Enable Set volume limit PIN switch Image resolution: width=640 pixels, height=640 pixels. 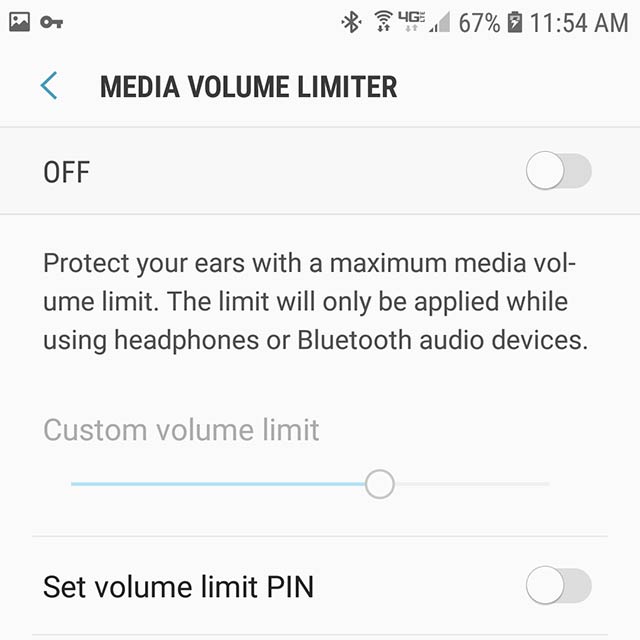[558, 585]
